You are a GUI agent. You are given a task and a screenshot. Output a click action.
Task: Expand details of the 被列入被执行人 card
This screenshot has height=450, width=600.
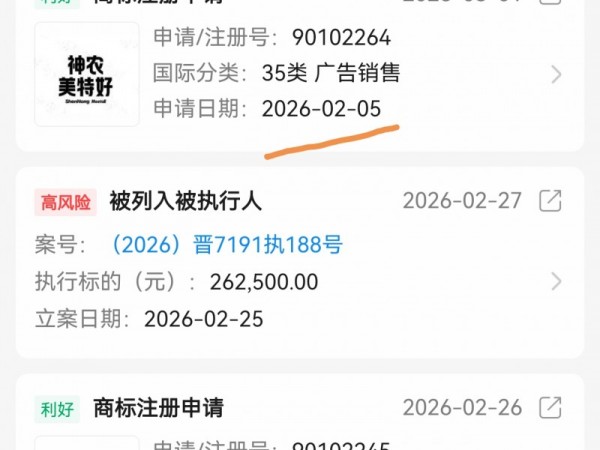coord(556,282)
